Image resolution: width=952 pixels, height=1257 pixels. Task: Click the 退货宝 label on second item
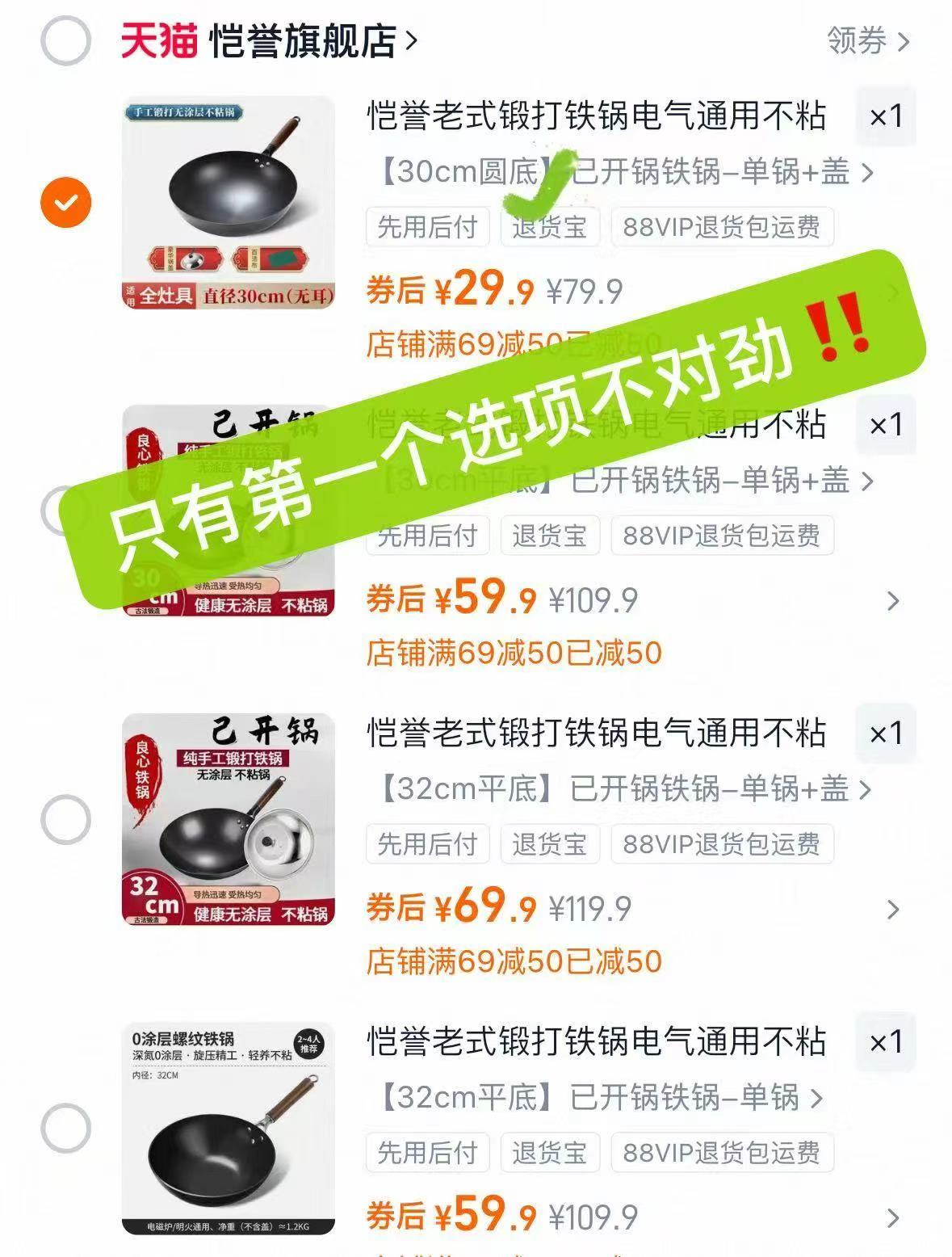(550, 535)
